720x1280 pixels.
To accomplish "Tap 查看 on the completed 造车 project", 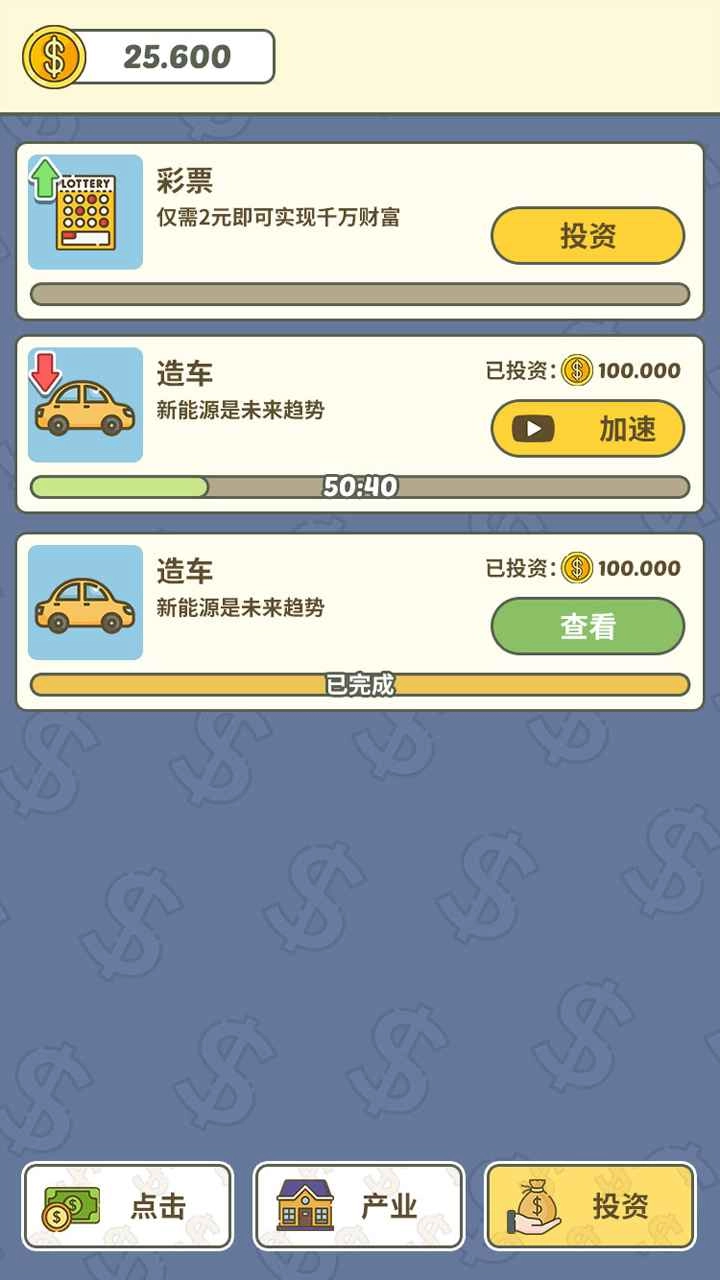I will coord(587,625).
